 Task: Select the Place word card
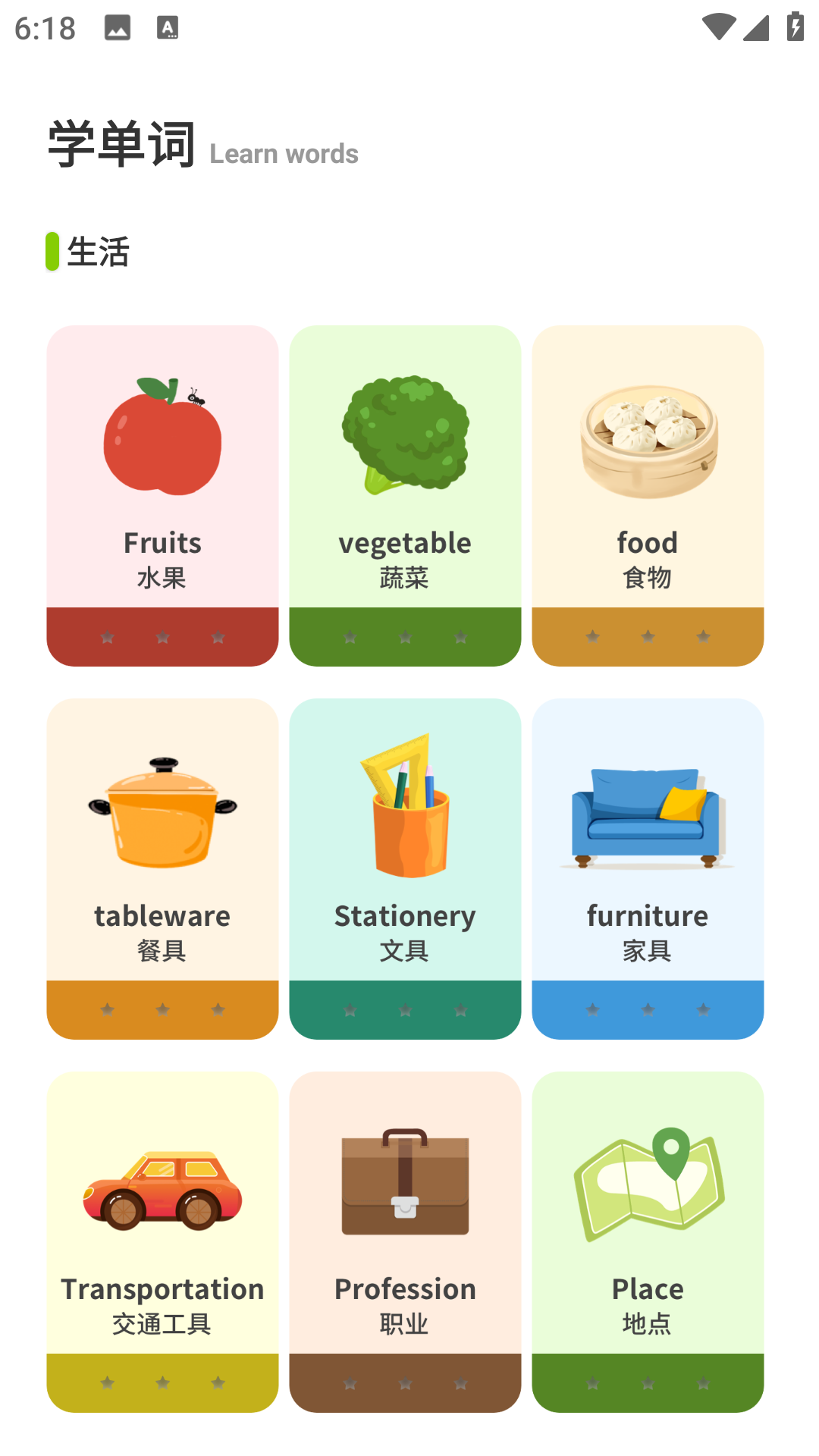point(648,1241)
